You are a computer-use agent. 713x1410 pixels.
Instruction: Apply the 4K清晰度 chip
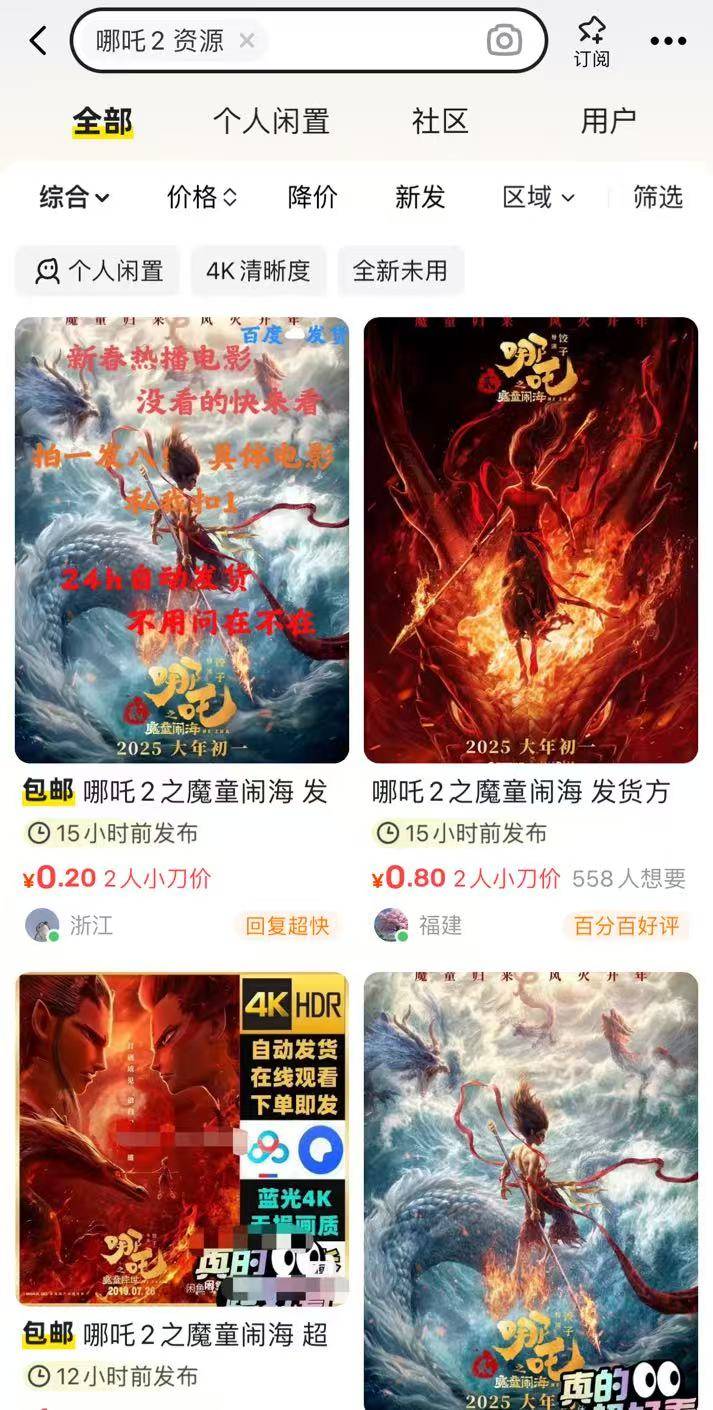[258, 271]
